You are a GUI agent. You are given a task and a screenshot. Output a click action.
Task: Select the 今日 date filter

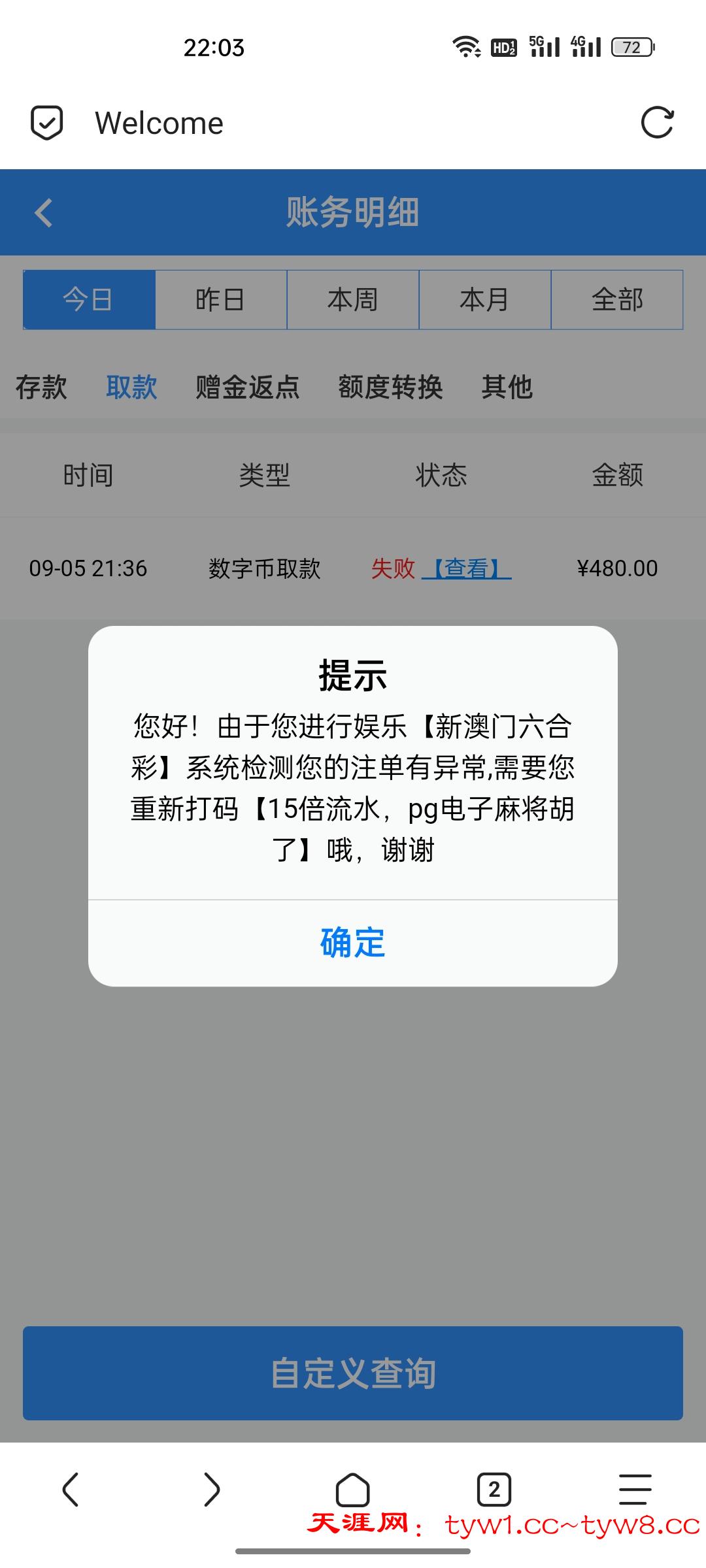(x=89, y=300)
